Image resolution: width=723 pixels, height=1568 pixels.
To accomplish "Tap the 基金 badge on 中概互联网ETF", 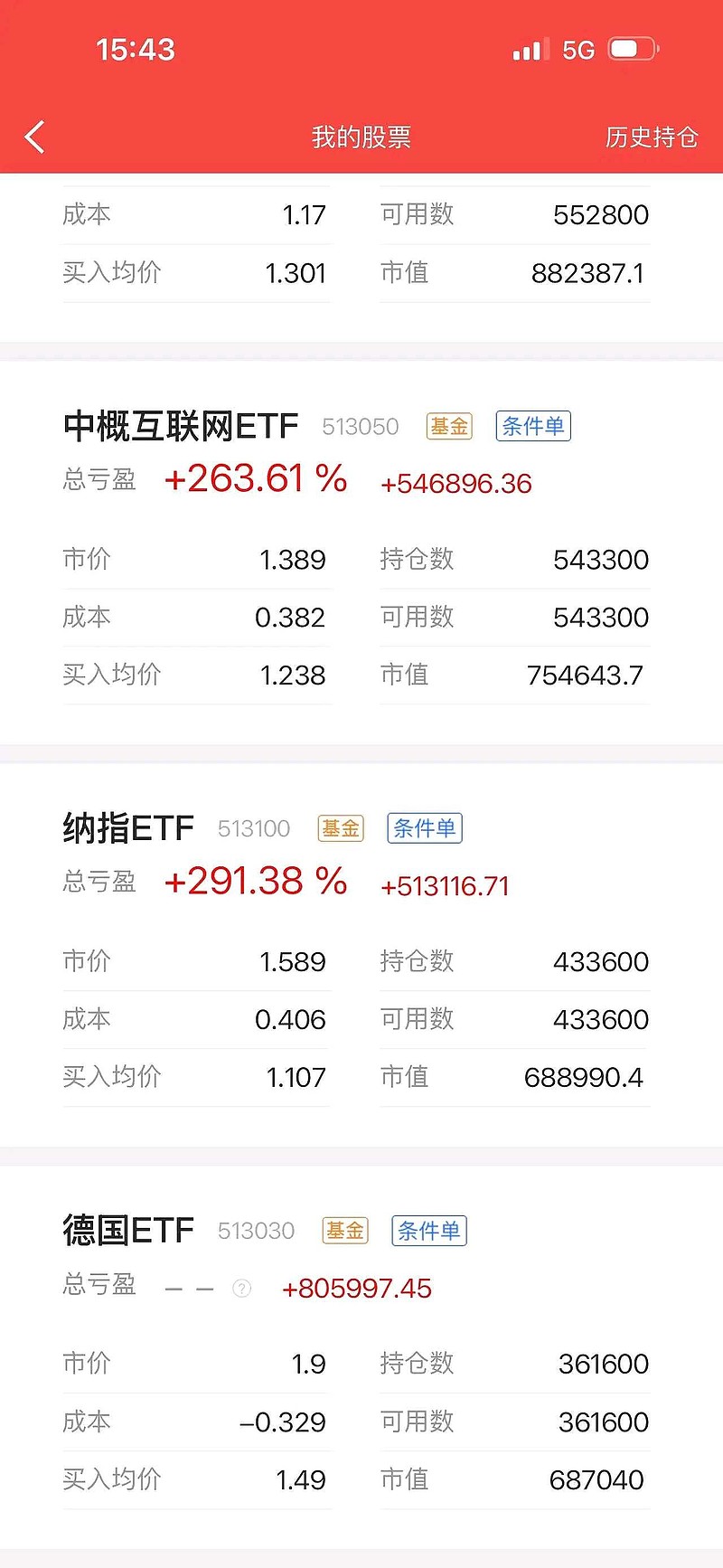I will [x=449, y=426].
